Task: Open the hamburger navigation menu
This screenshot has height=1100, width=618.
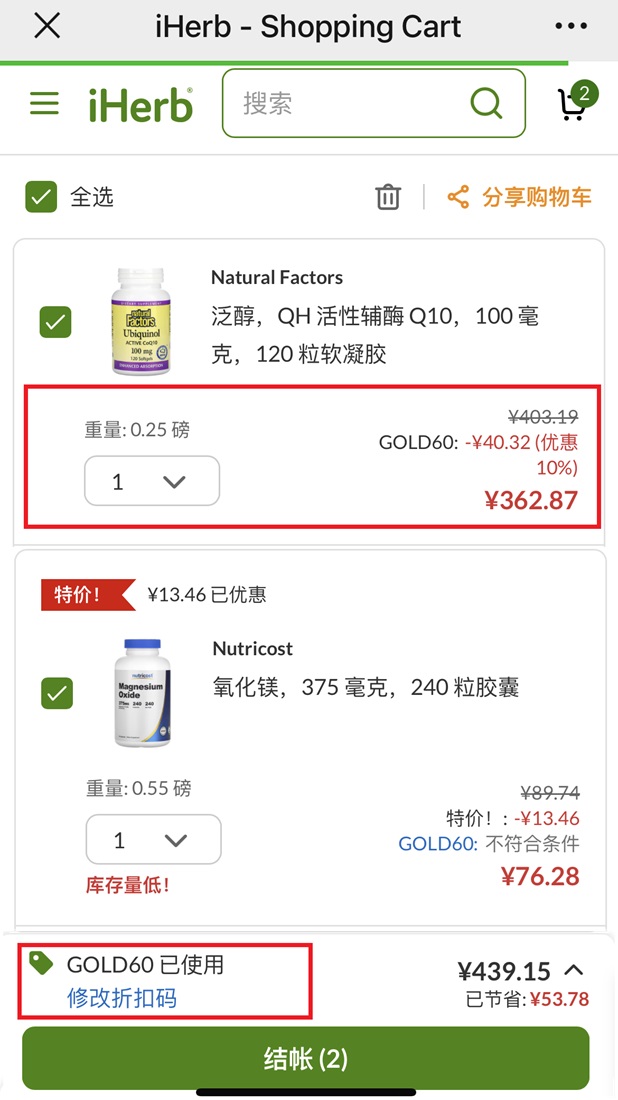Action: 44,104
